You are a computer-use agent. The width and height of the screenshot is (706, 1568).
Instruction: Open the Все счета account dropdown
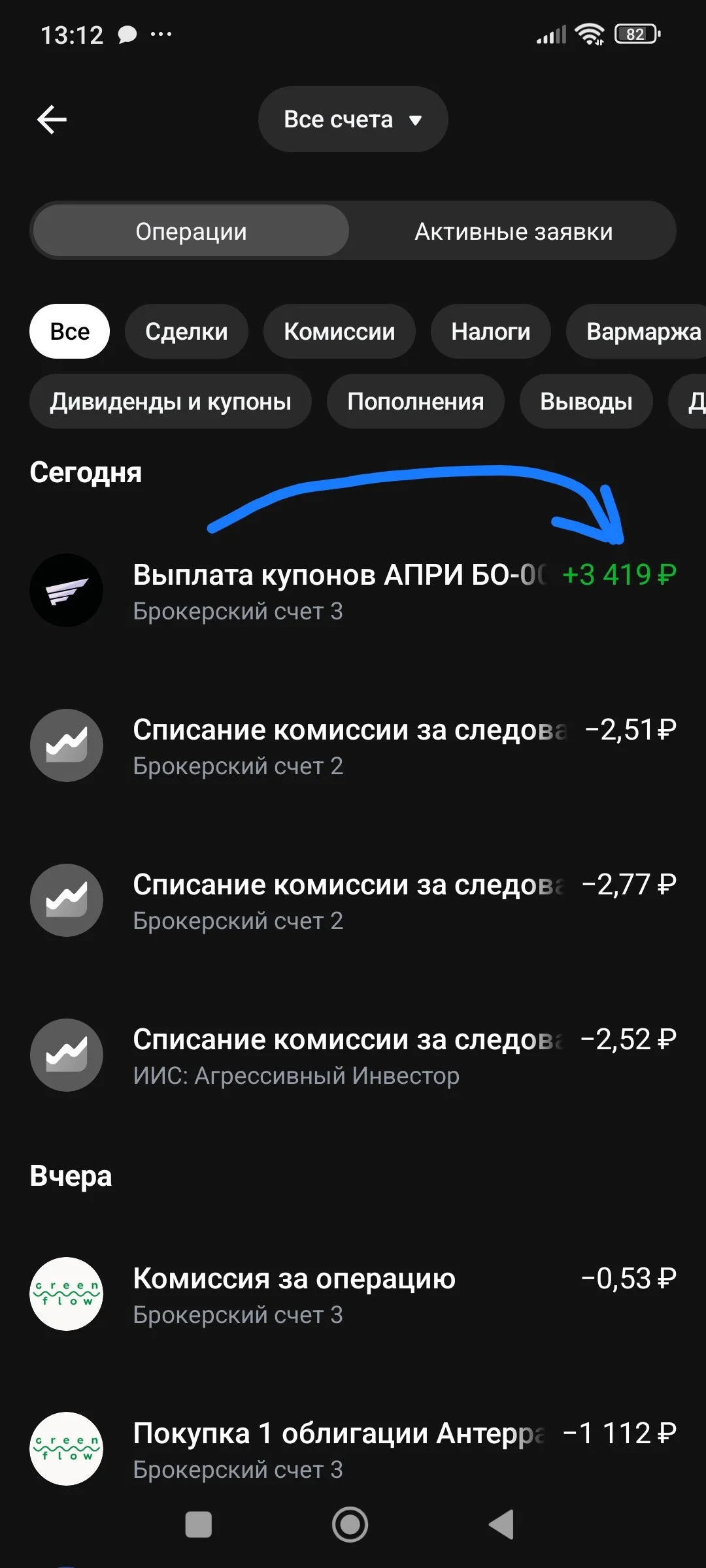coord(353,120)
